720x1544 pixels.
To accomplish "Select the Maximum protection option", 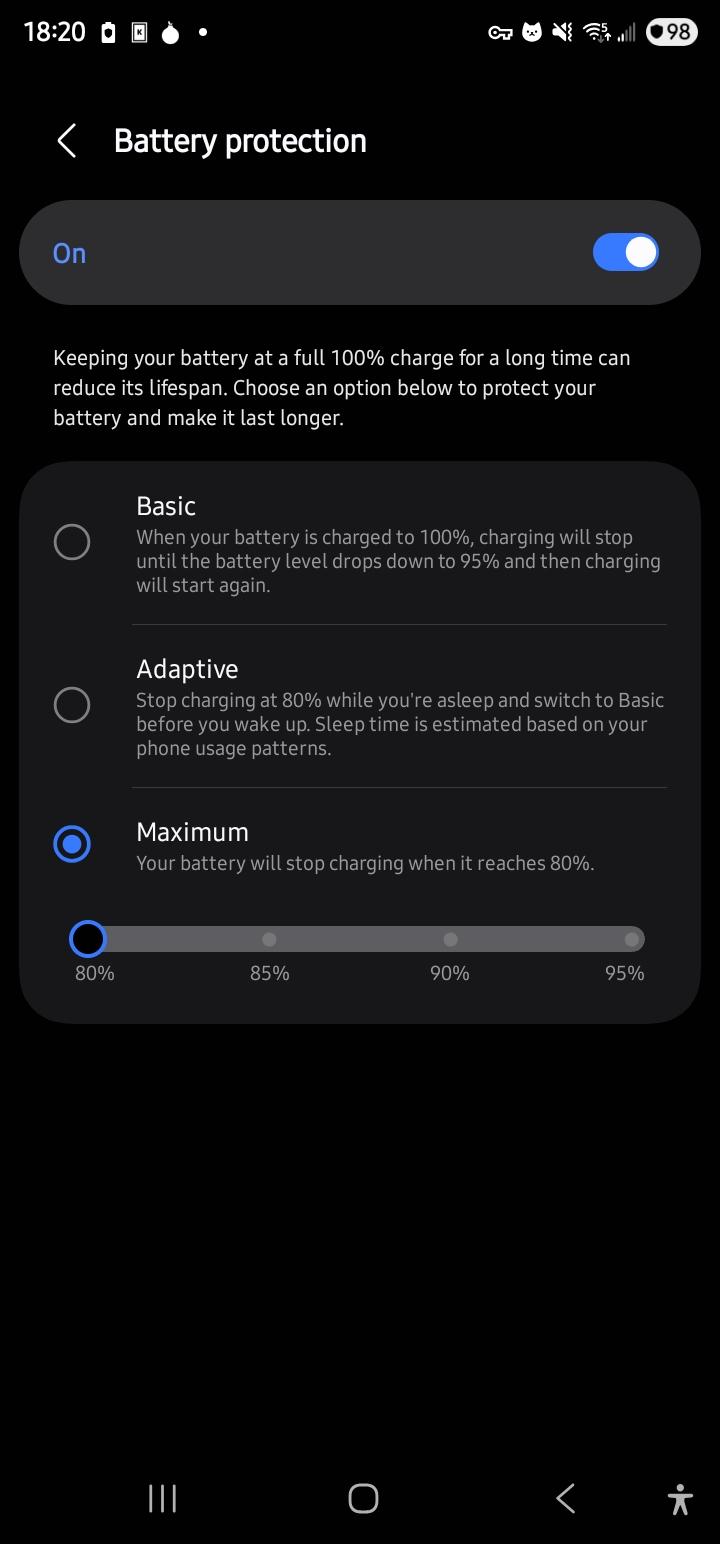I will [72, 844].
